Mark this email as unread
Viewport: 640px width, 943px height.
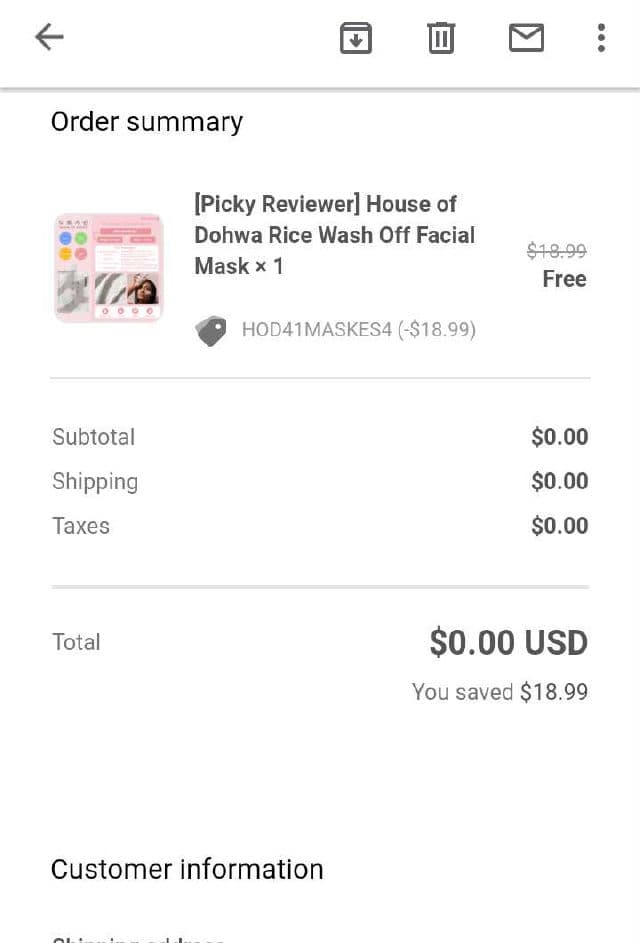tap(526, 38)
